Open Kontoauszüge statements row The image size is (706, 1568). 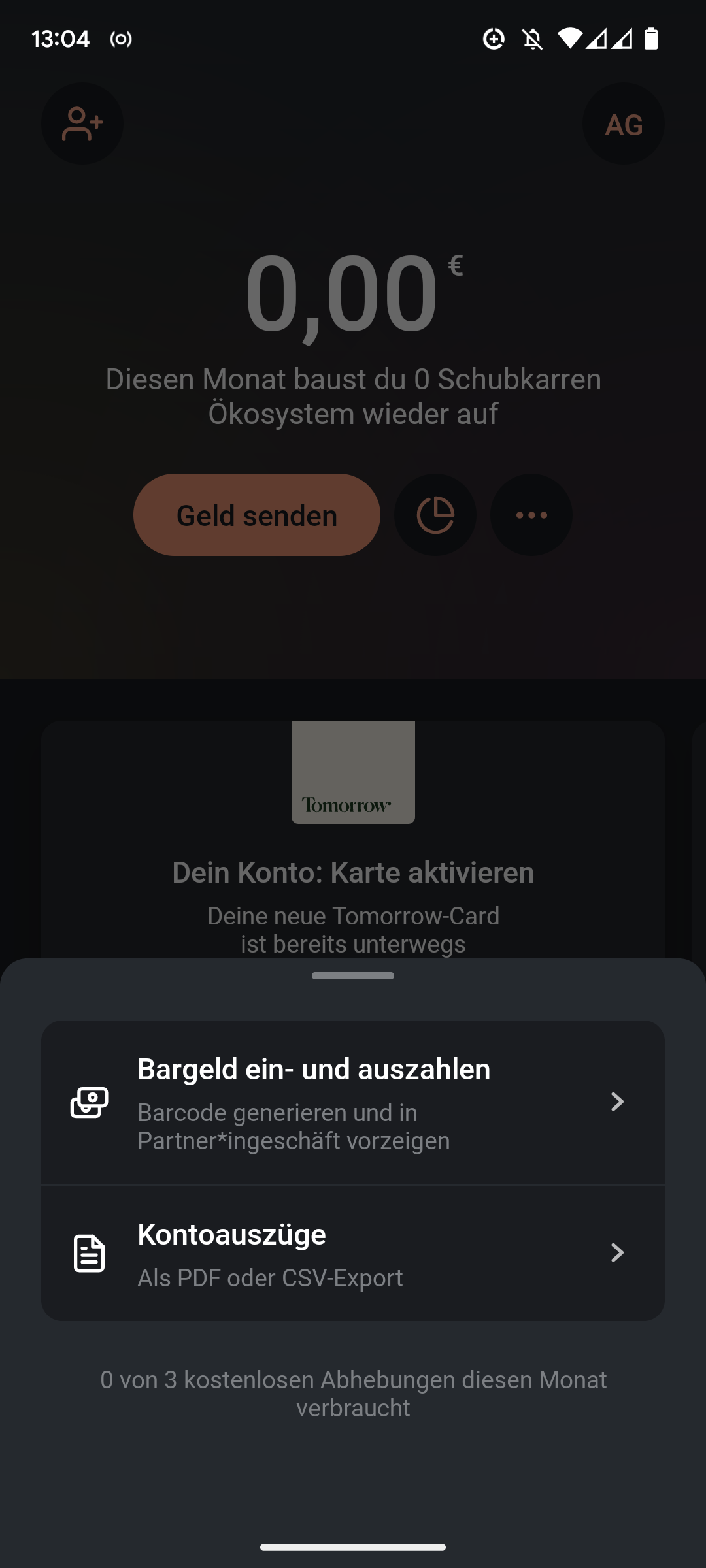[353, 1253]
